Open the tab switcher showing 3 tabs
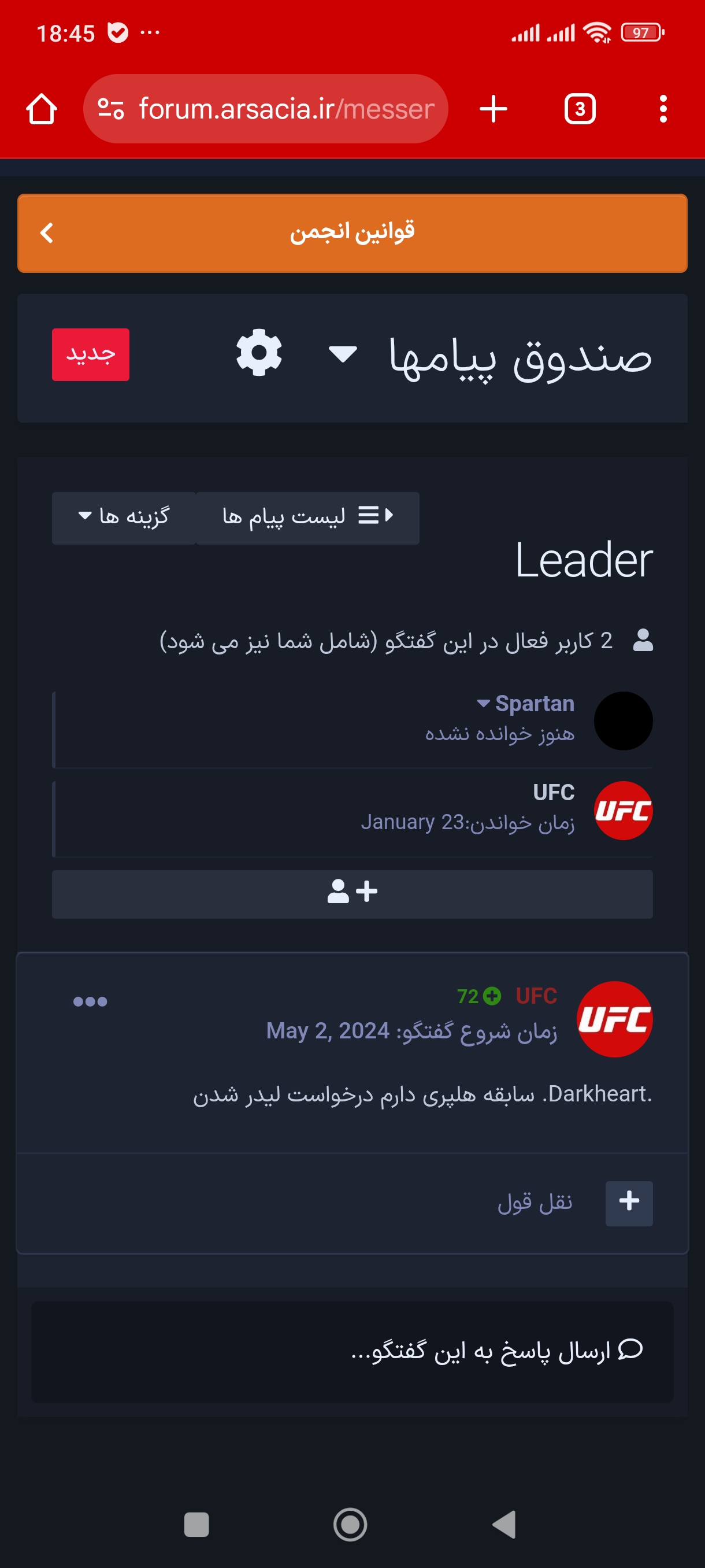This screenshot has width=705, height=1568. 580,109
